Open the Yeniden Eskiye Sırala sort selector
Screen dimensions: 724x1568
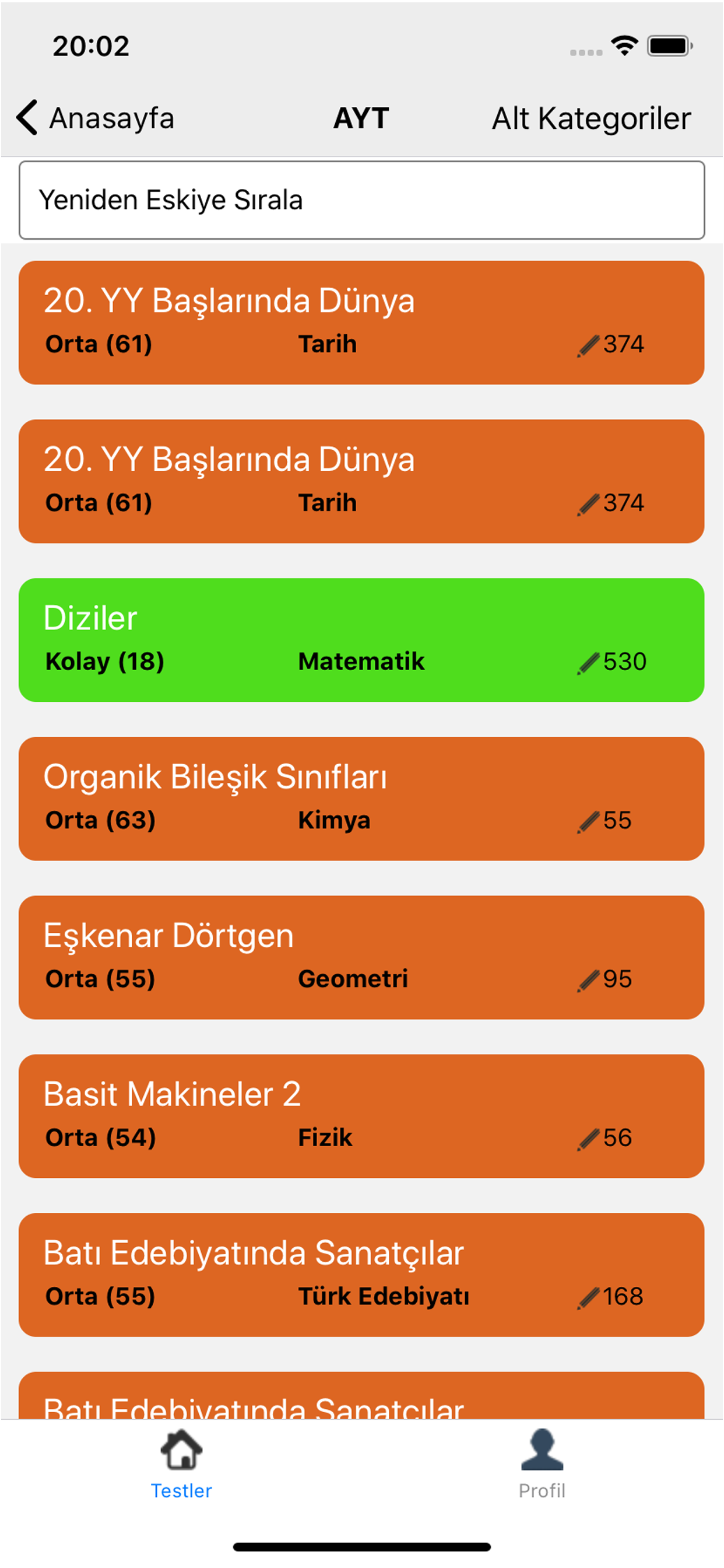click(362, 199)
